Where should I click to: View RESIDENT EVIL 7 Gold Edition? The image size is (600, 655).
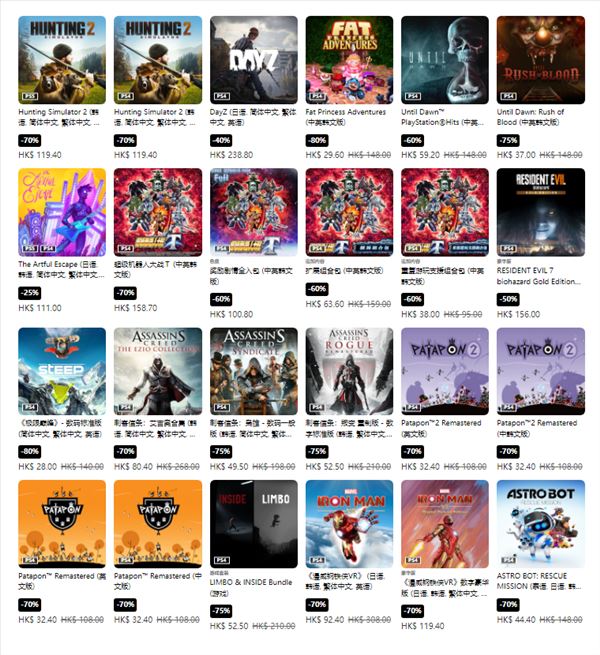pos(540,211)
